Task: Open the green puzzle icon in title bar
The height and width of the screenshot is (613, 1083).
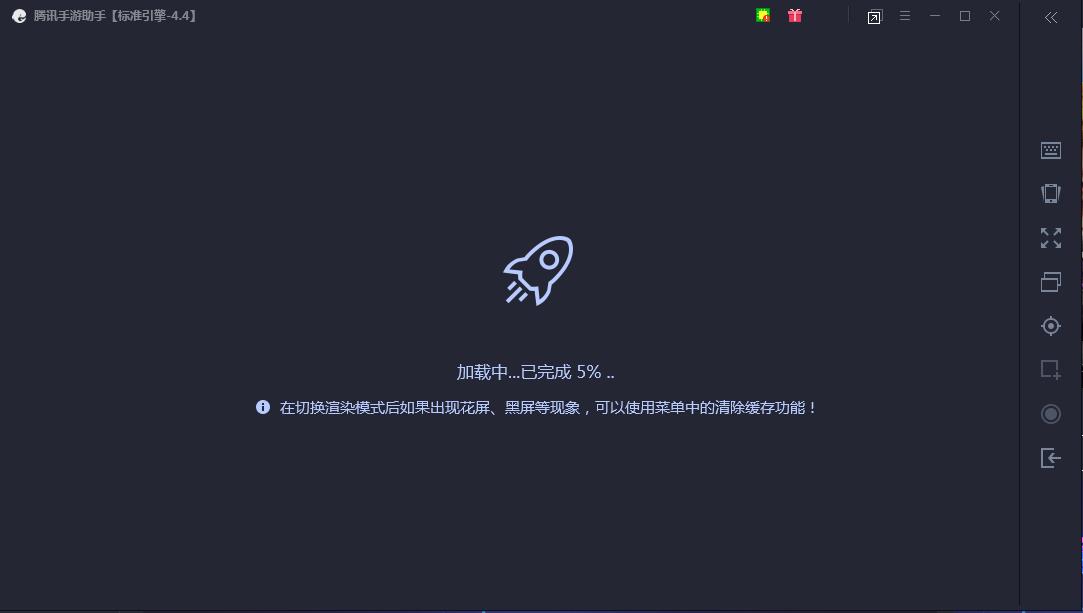Action: coord(763,16)
